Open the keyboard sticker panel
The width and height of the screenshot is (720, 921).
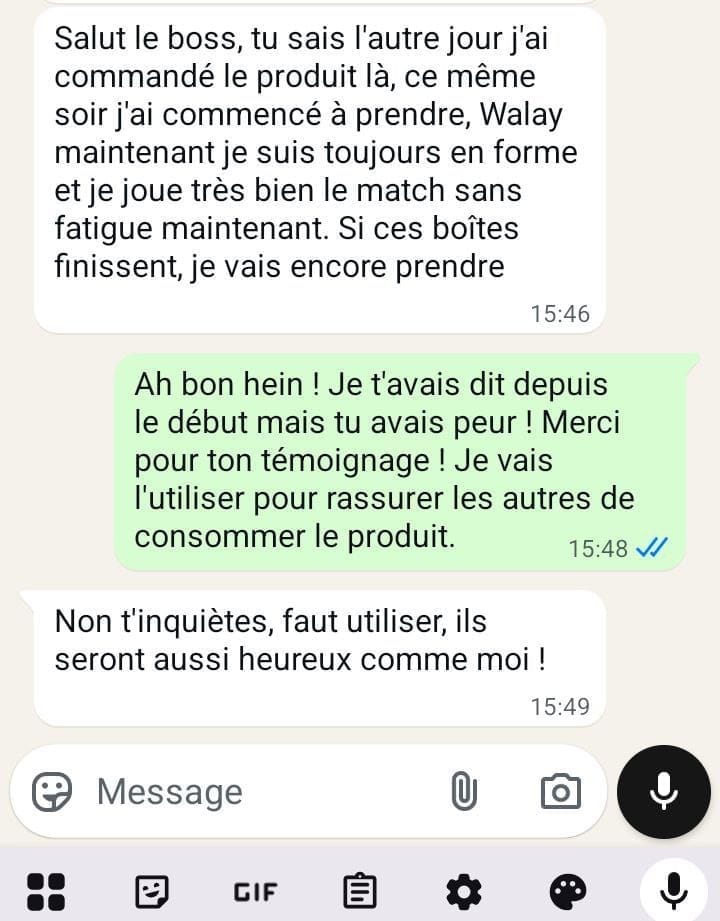coord(152,892)
